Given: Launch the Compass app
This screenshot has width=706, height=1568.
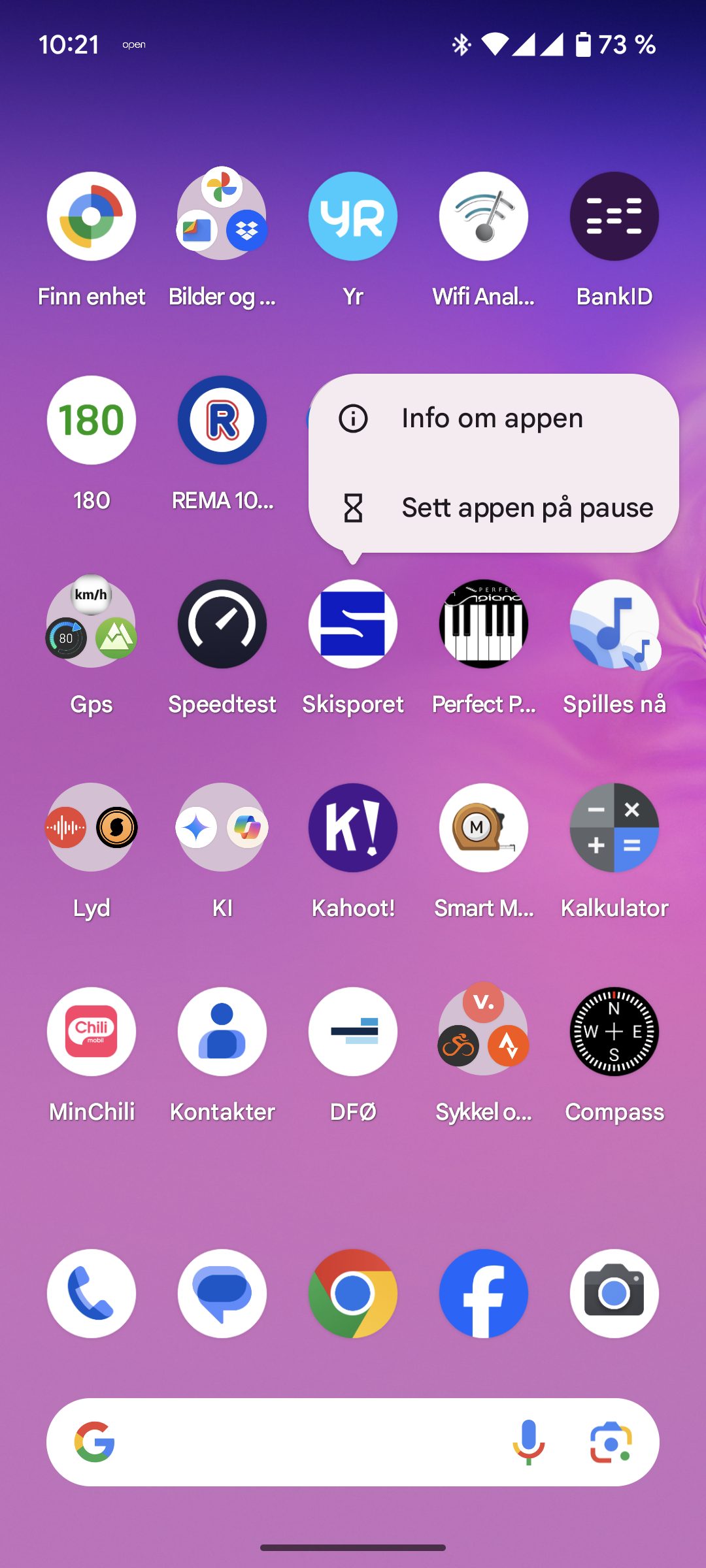Looking at the screenshot, I should 614,1032.
